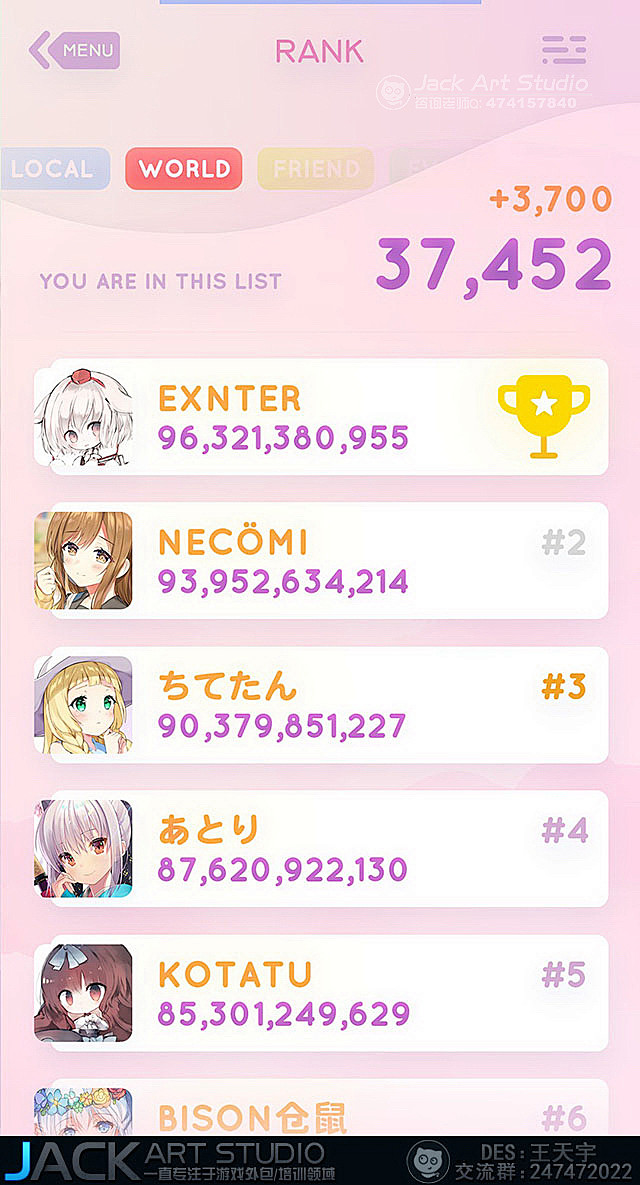Open the options icon beside RANK
This screenshot has height=1185, width=640.
564,50
